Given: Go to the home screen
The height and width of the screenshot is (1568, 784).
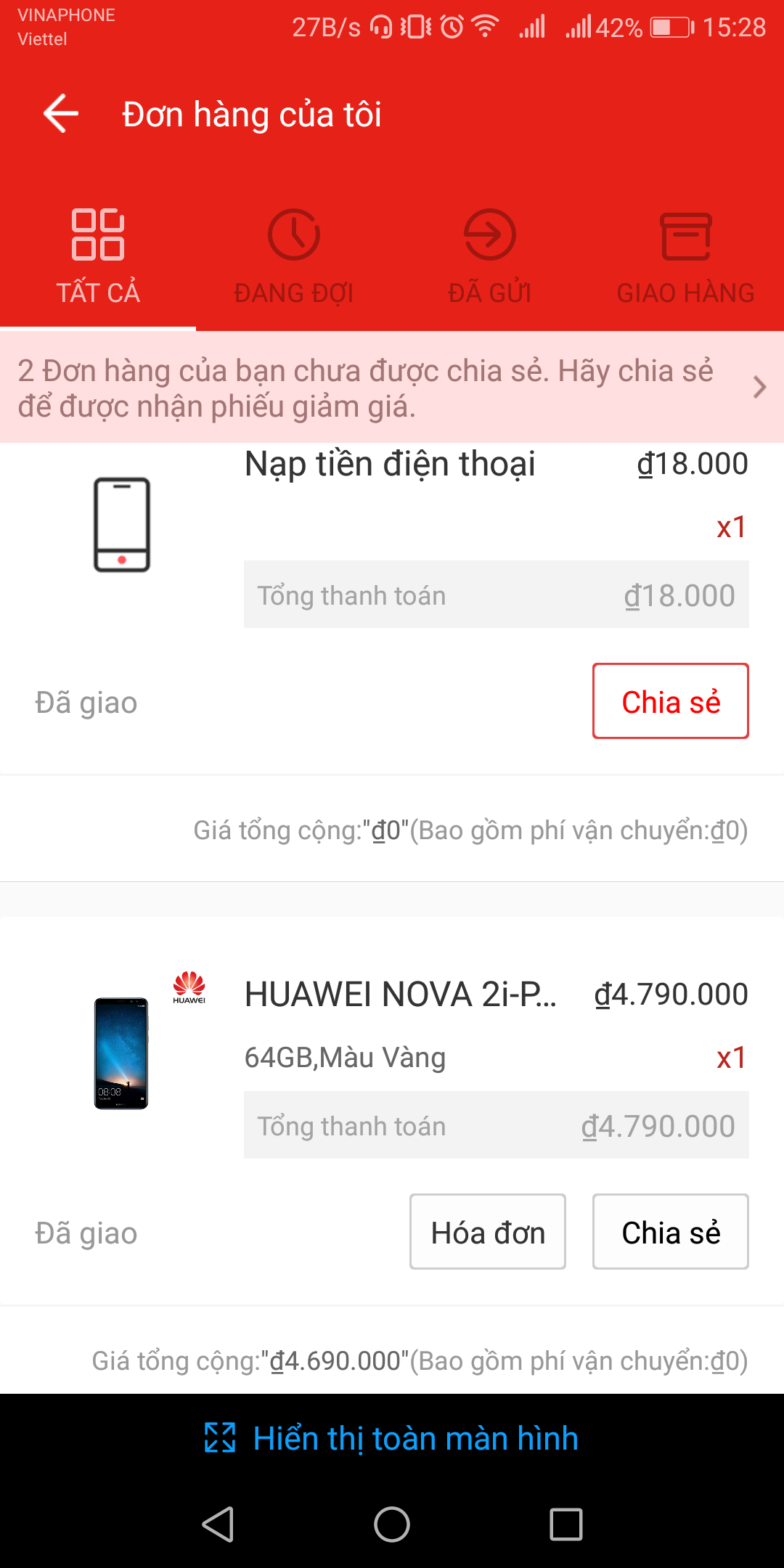Looking at the screenshot, I should 392,1524.
